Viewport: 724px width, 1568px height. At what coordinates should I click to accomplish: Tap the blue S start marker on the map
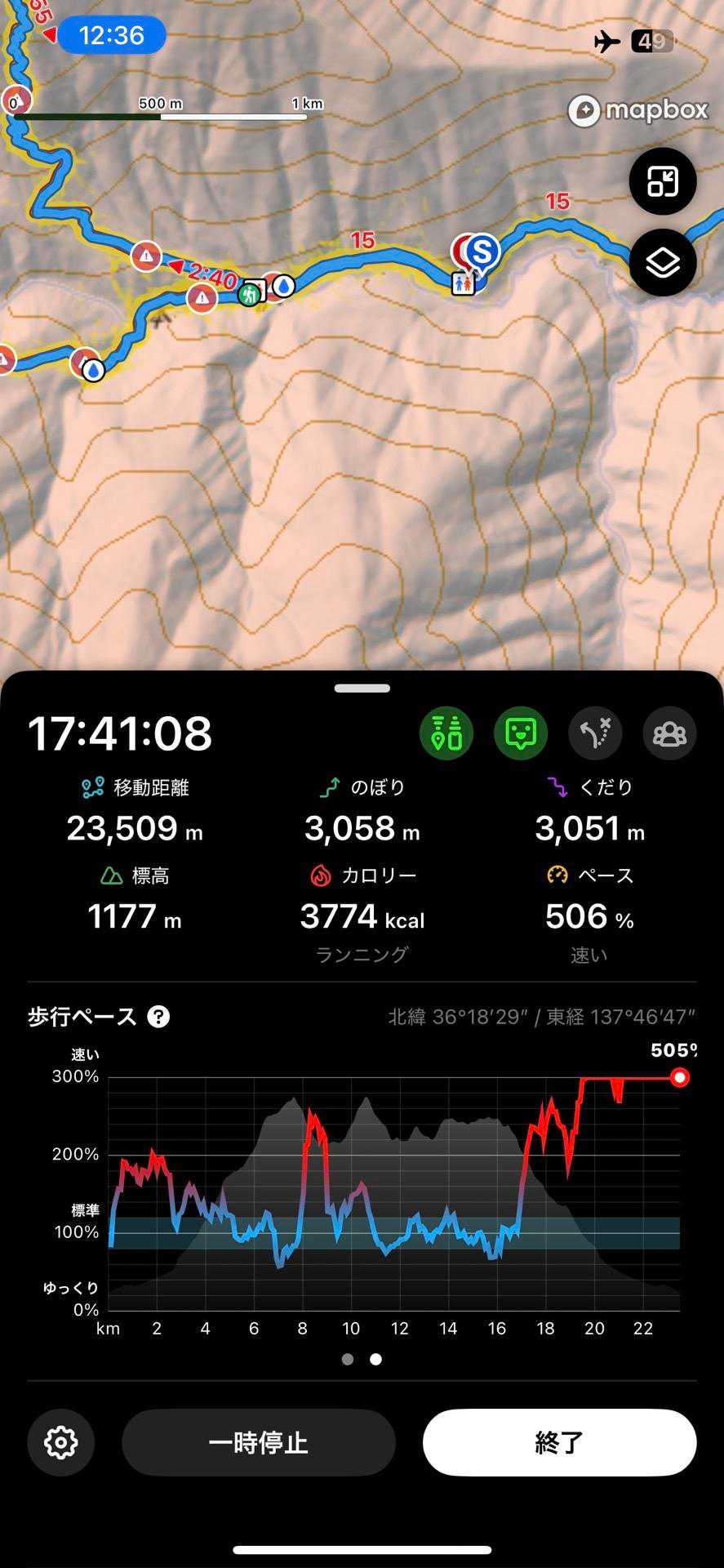(482, 251)
